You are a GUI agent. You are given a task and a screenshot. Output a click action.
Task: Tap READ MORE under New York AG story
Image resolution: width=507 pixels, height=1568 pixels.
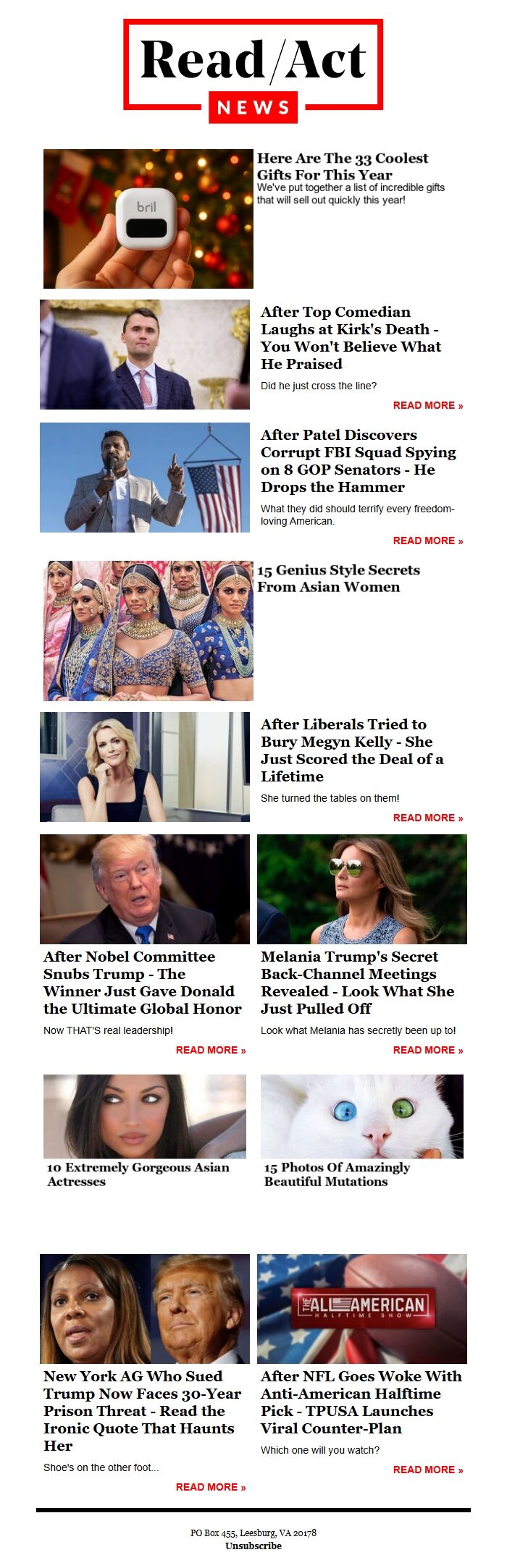coord(211,1487)
